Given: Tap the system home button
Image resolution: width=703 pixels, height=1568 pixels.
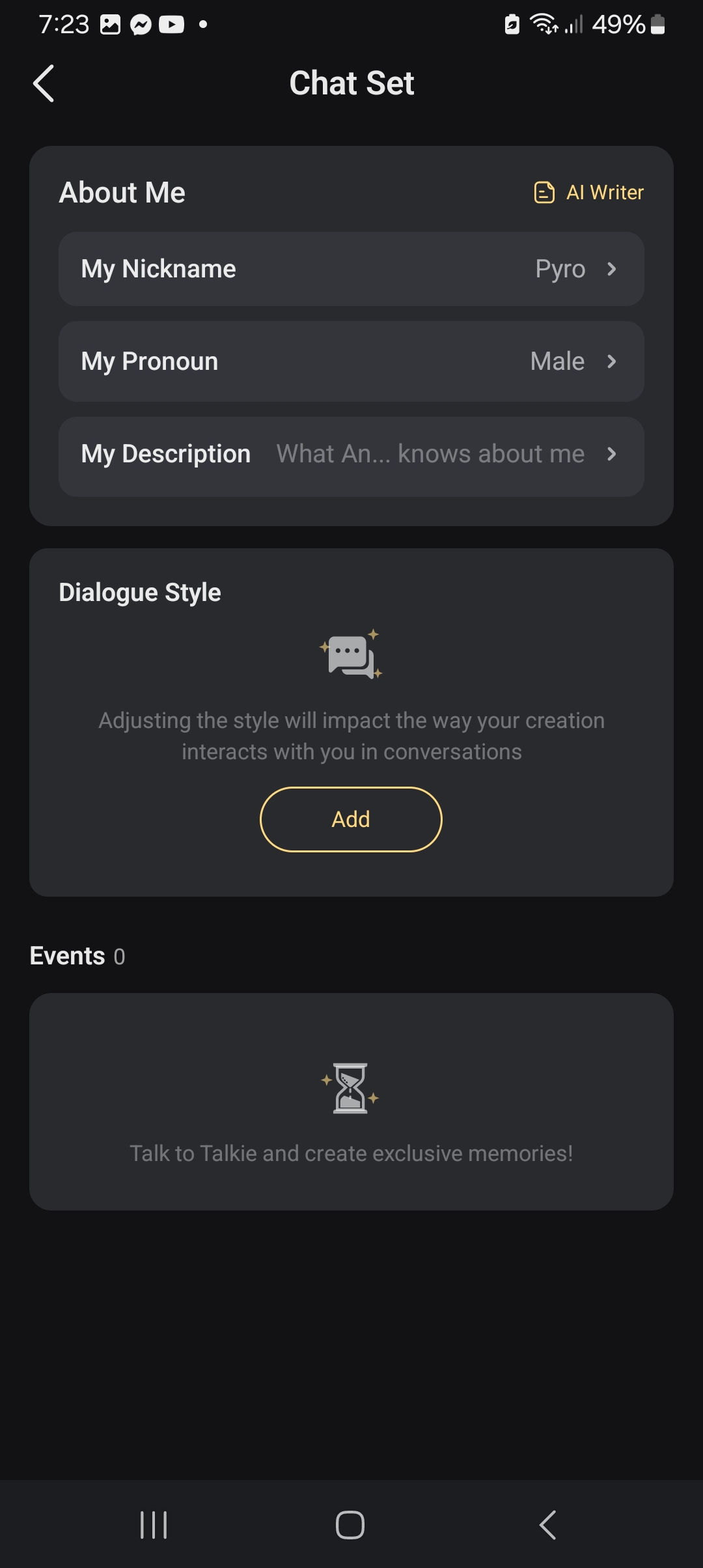Looking at the screenshot, I should tap(350, 1524).
